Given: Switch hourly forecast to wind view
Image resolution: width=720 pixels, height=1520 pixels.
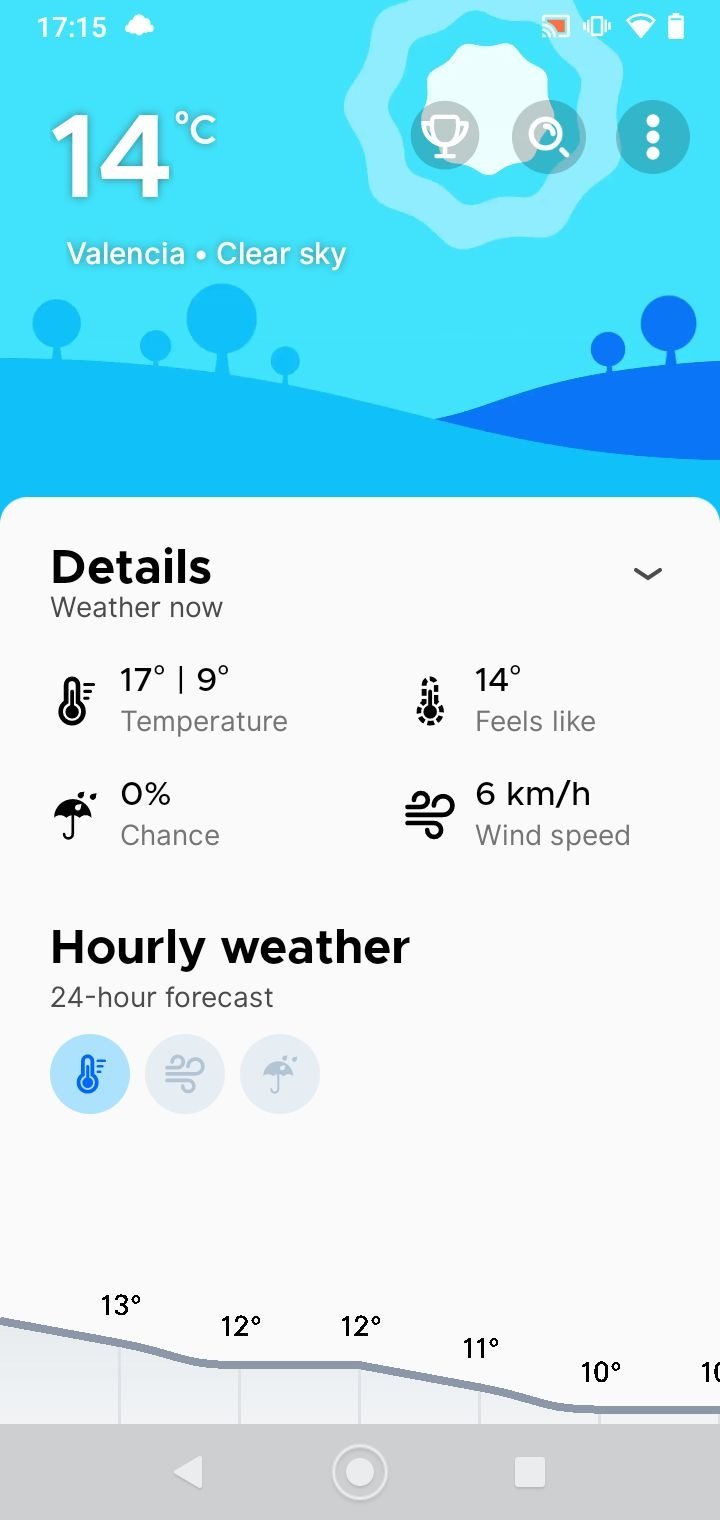Looking at the screenshot, I should click(x=185, y=1074).
